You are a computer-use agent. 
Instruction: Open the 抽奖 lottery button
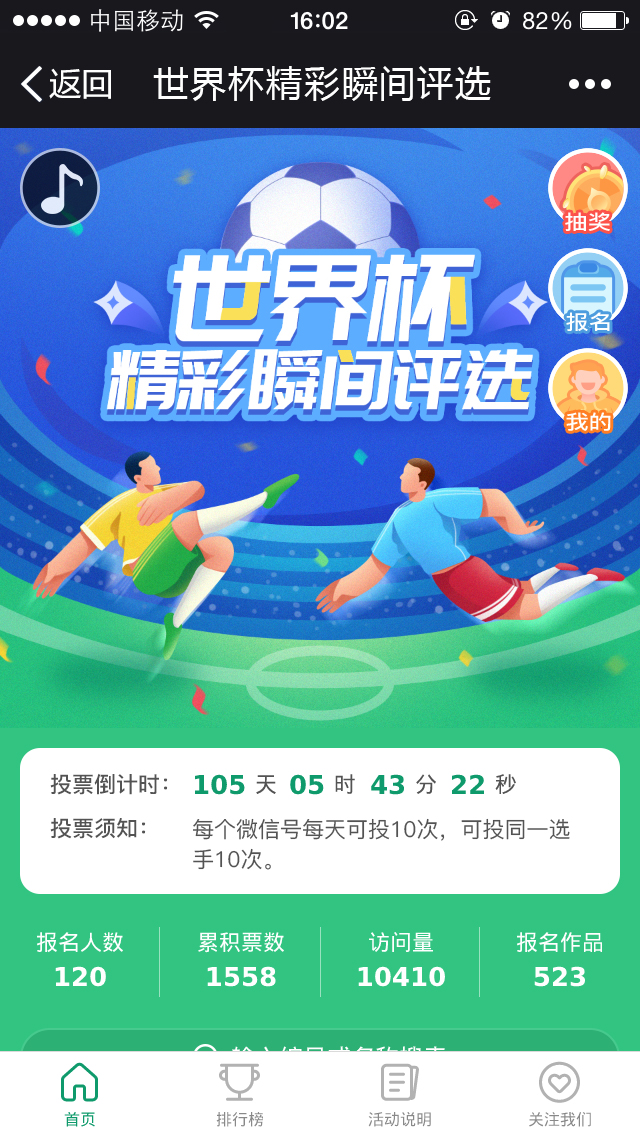(588, 190)
